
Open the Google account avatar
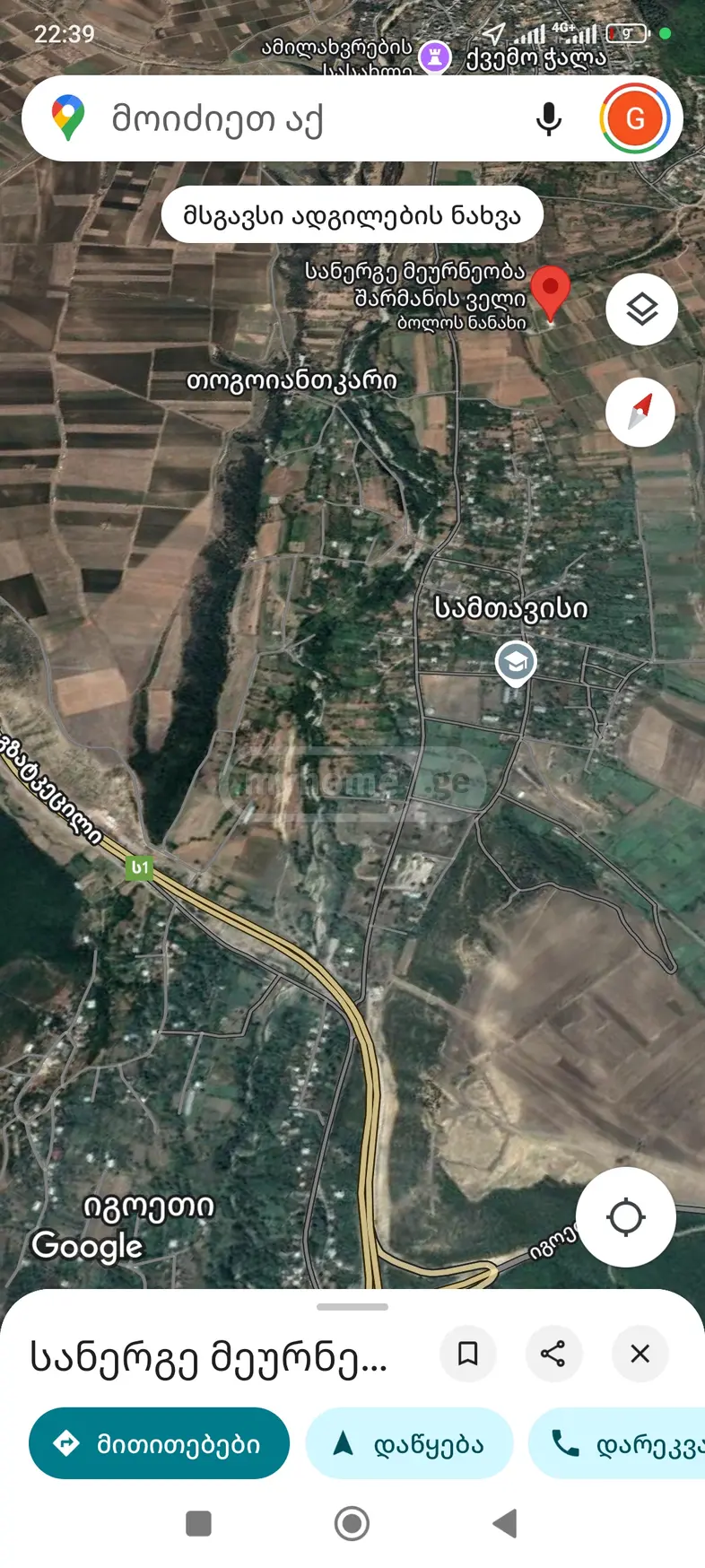pos(635,118)
